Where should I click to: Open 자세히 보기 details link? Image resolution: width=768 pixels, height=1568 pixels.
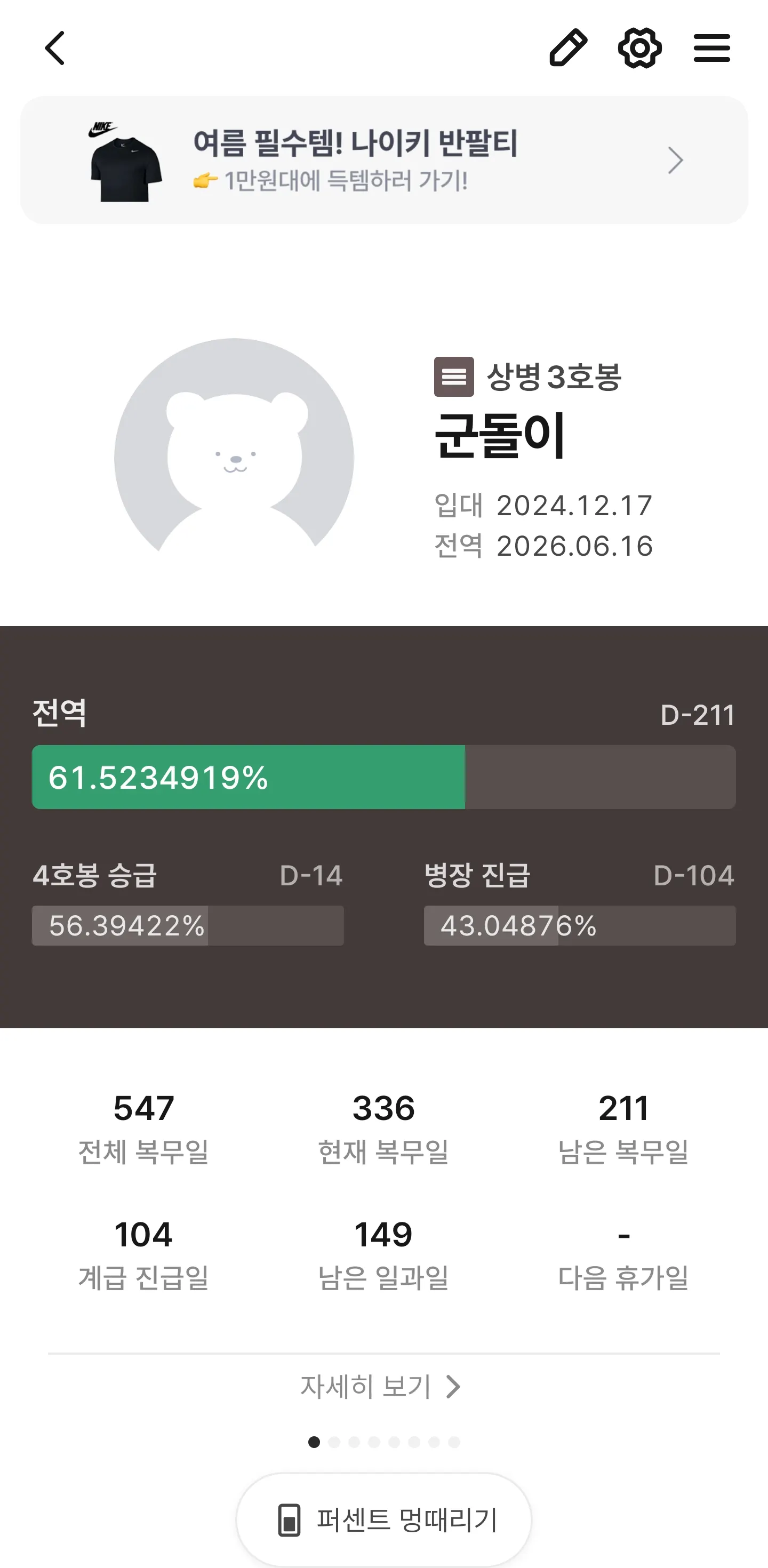coord(380,1387)
